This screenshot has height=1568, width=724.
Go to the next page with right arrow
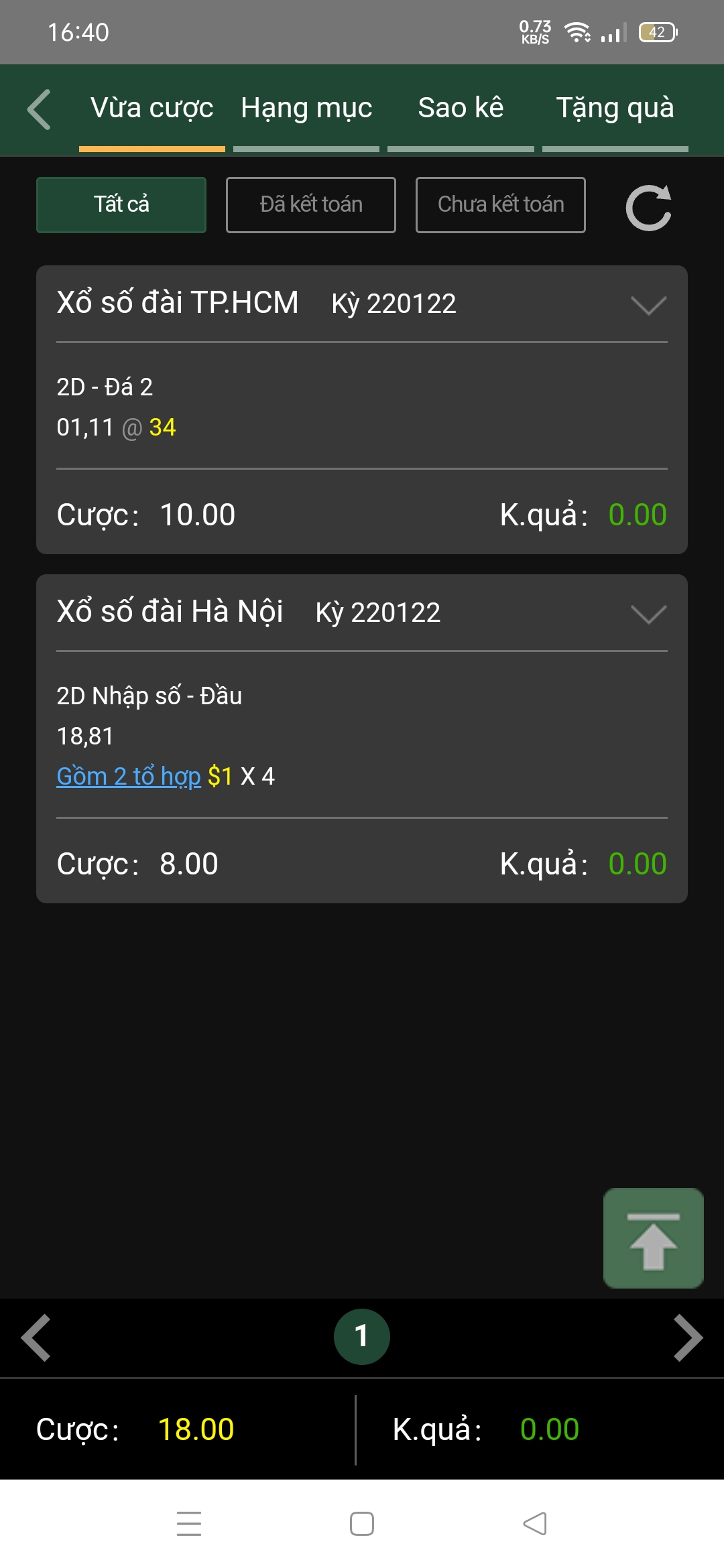point(688,1337)
